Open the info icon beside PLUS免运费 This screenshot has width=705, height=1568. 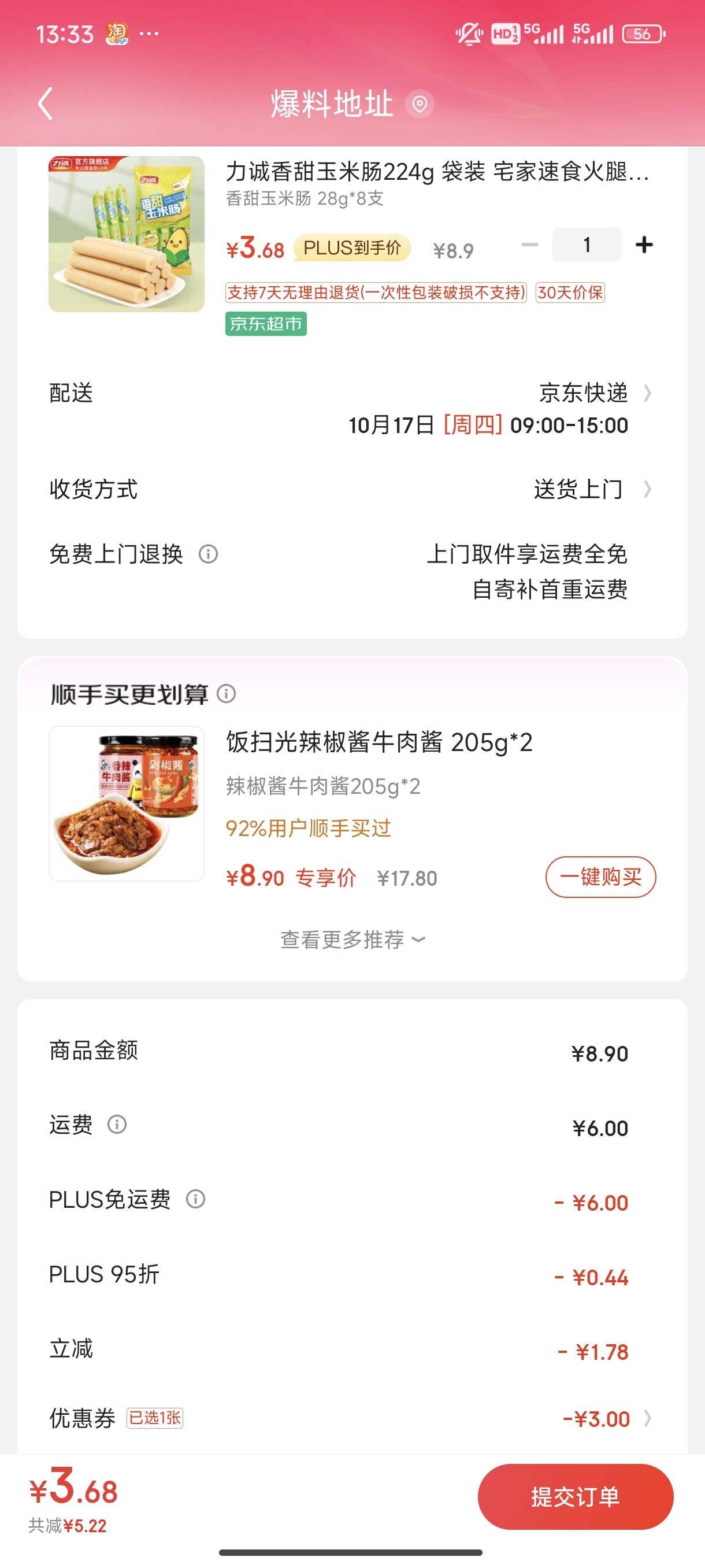195,1198
